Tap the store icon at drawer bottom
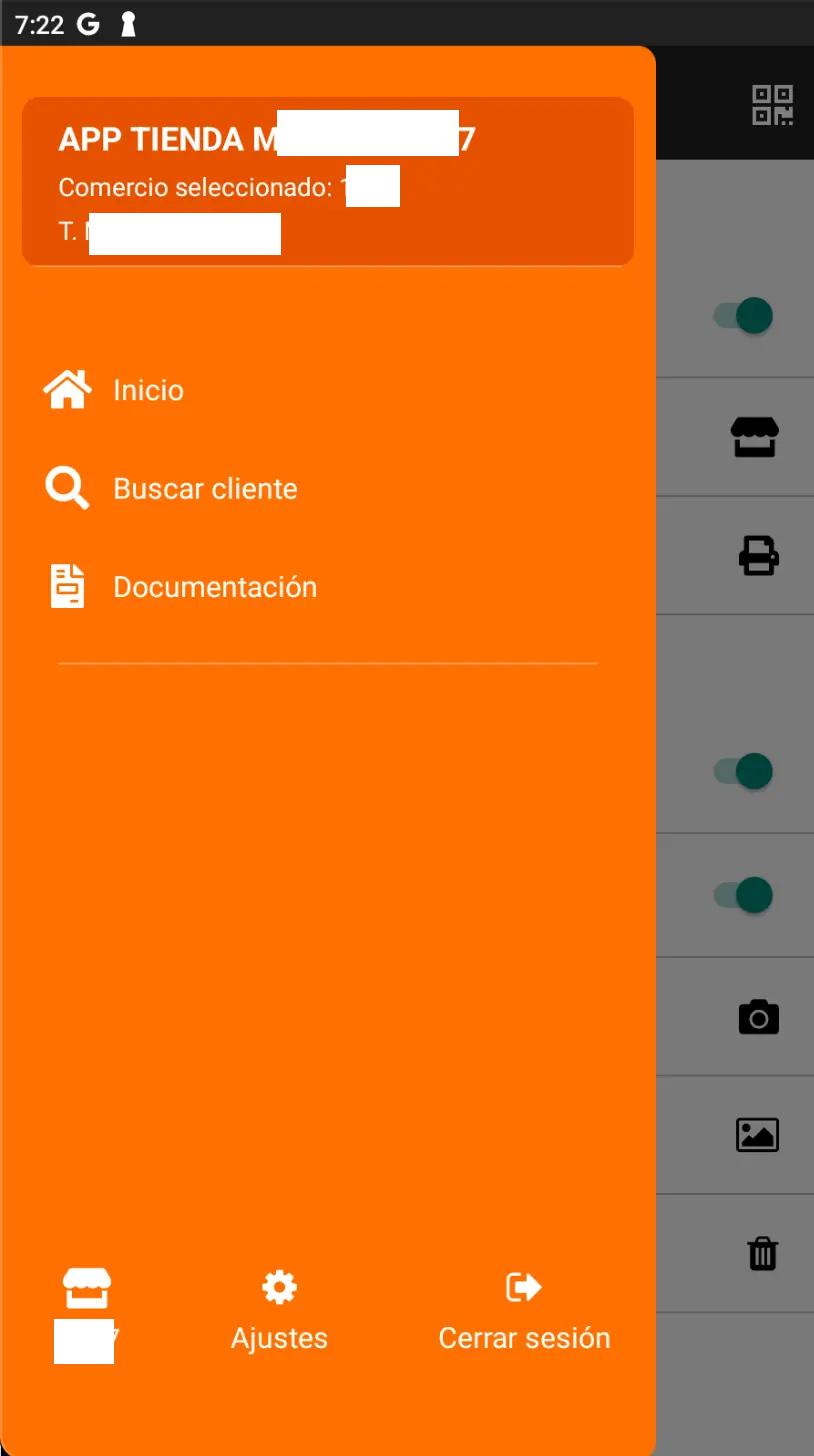 [x=87, y=1289]
